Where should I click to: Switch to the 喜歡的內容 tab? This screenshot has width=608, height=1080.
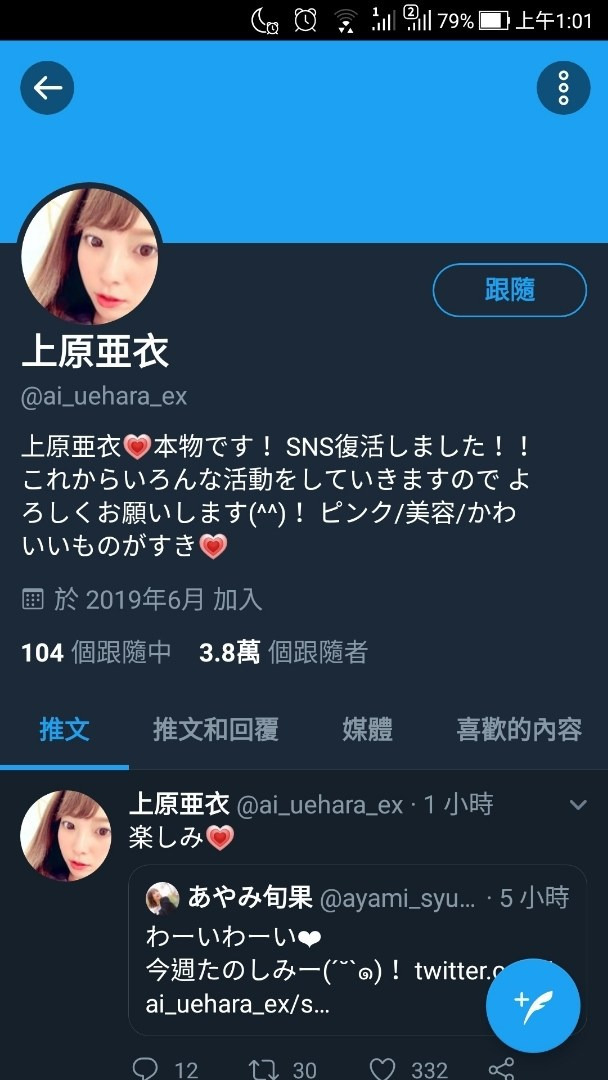click(x=519, y=729)
